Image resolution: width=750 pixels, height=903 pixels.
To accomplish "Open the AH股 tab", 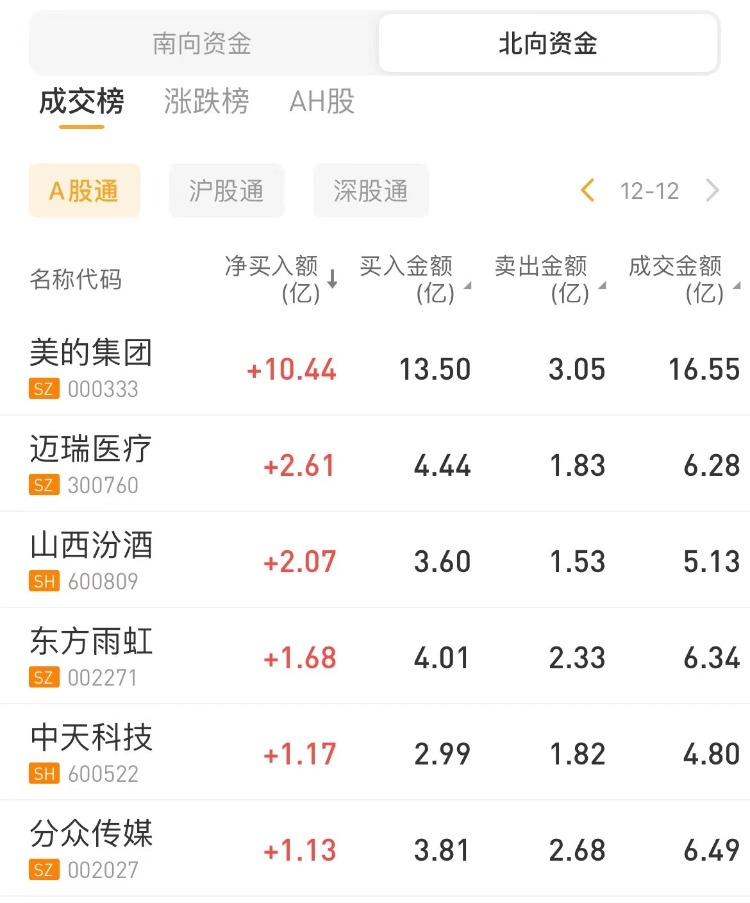I will 322,102.
